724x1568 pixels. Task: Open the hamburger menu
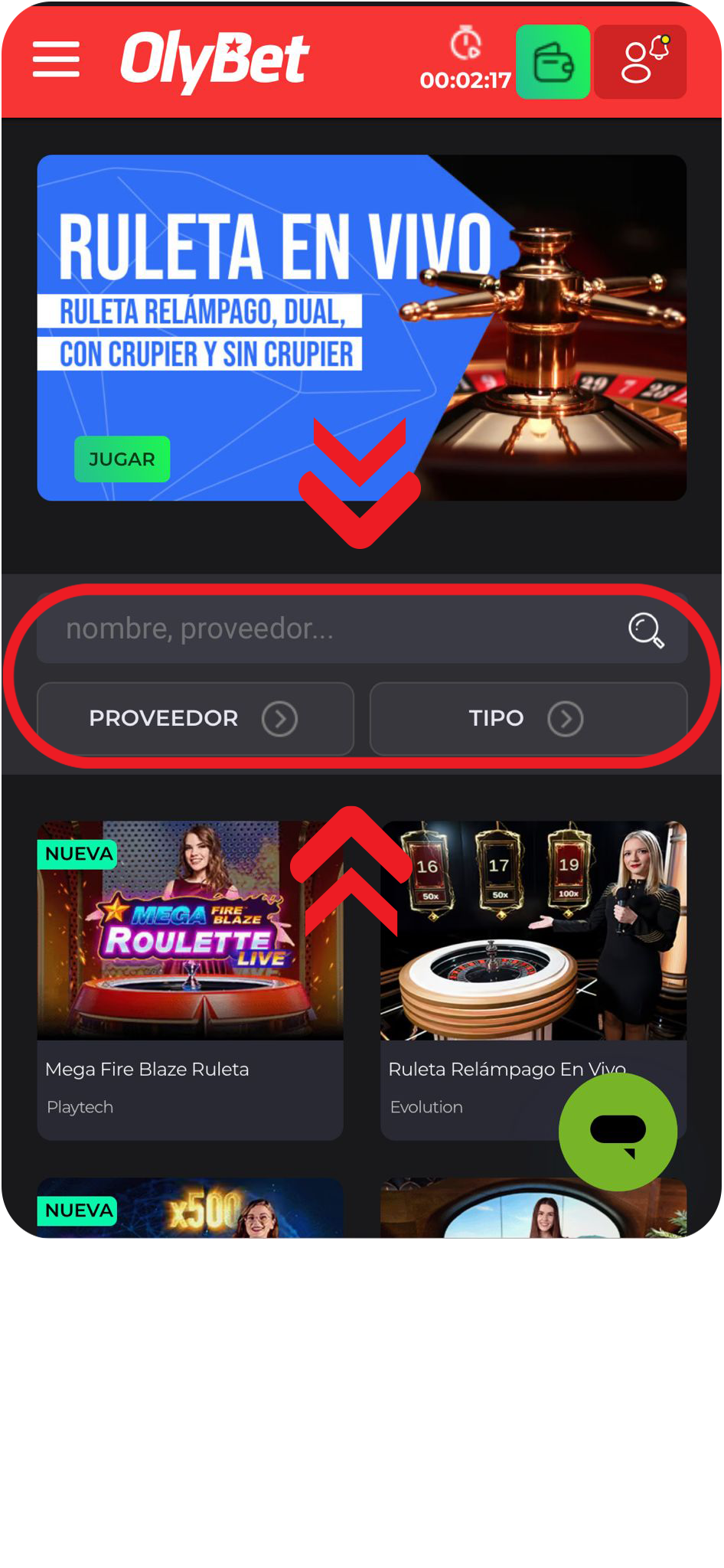pyautogui.click(x=56, y=60)
